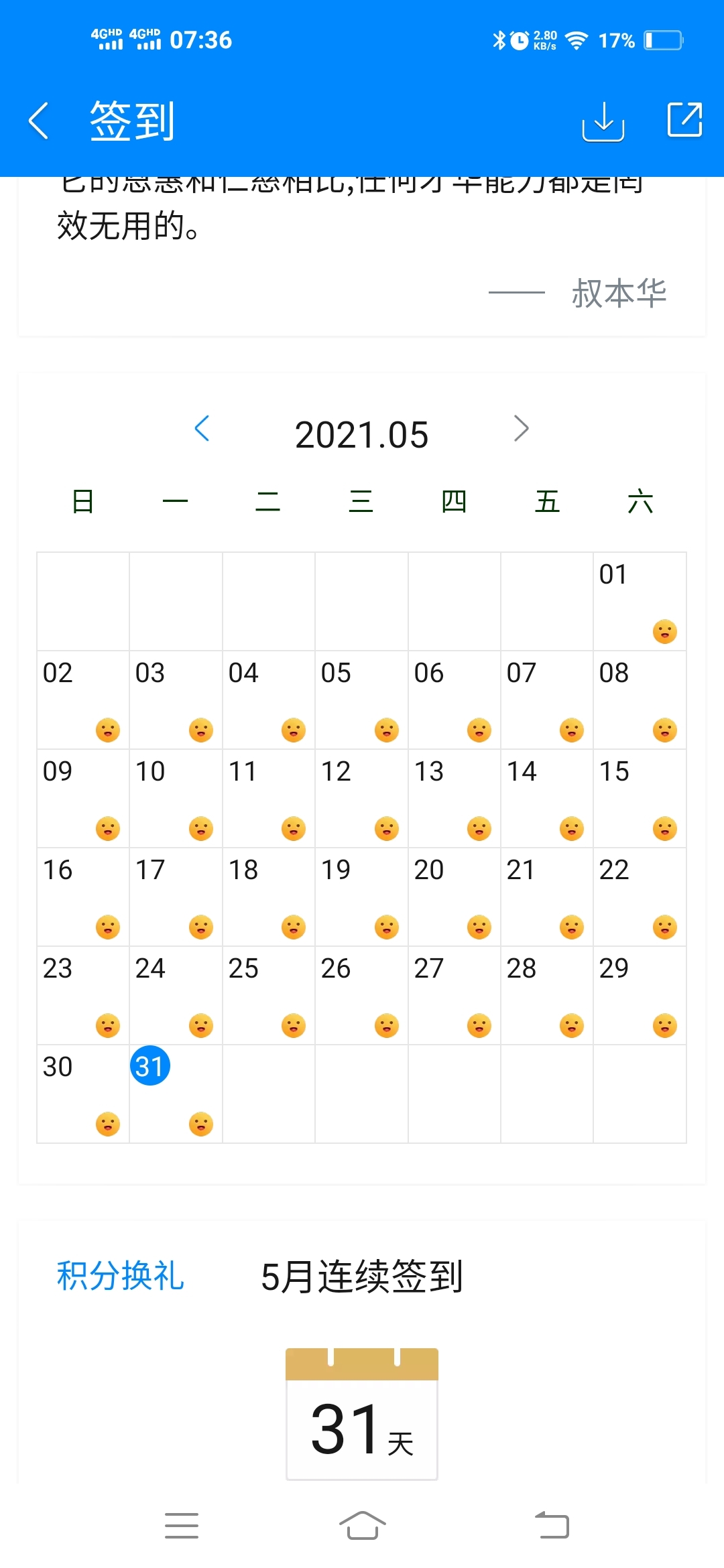The width and height of the screenshot is (724, 1568).
Task: Share the check-in page via the share icon
Action: point(684,120)
